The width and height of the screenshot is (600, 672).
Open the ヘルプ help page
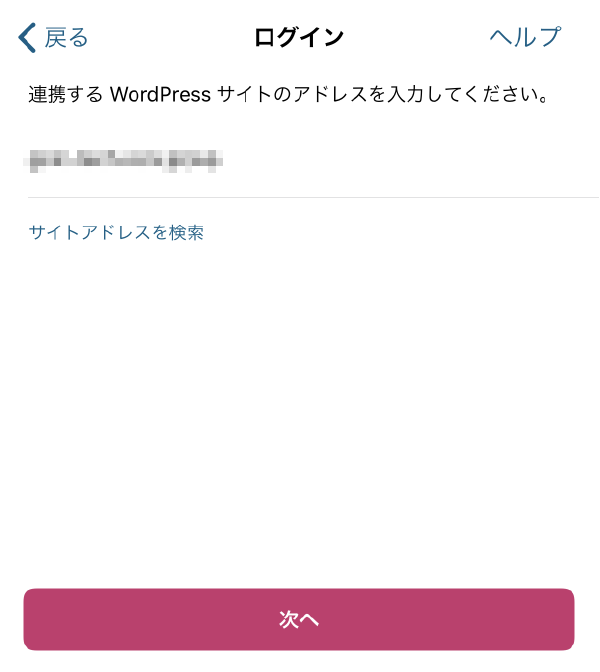click(525, 38)
